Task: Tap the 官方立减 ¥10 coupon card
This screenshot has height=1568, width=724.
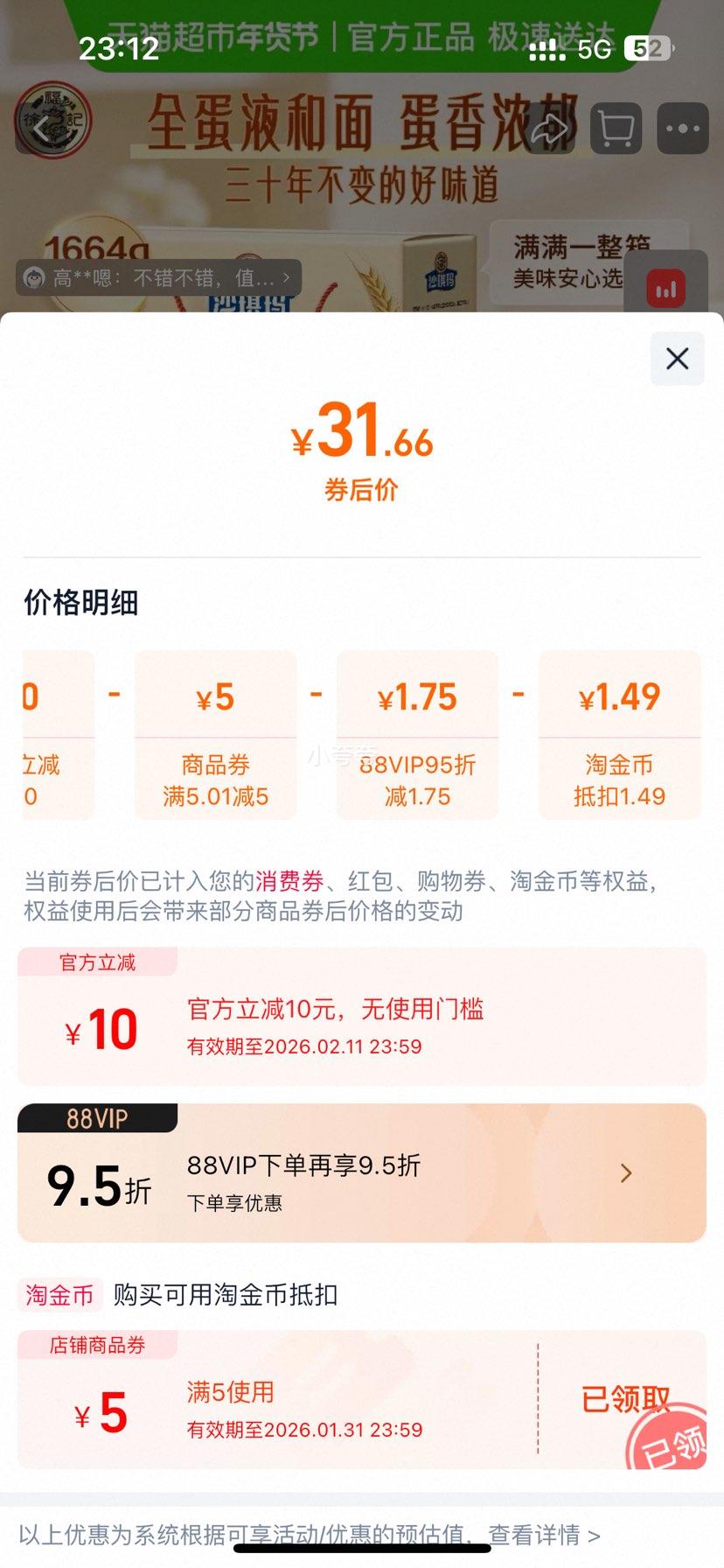Action: coord(361,1015)
